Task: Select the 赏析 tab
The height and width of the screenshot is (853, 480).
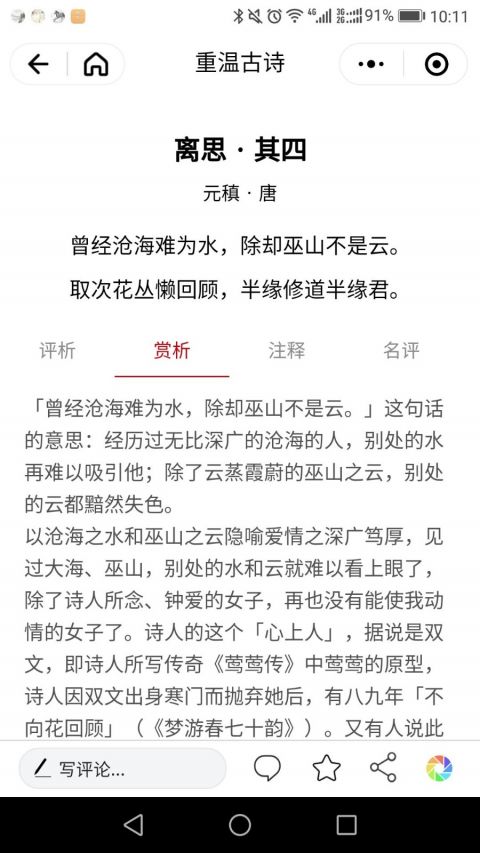Action: pos(172,351)
